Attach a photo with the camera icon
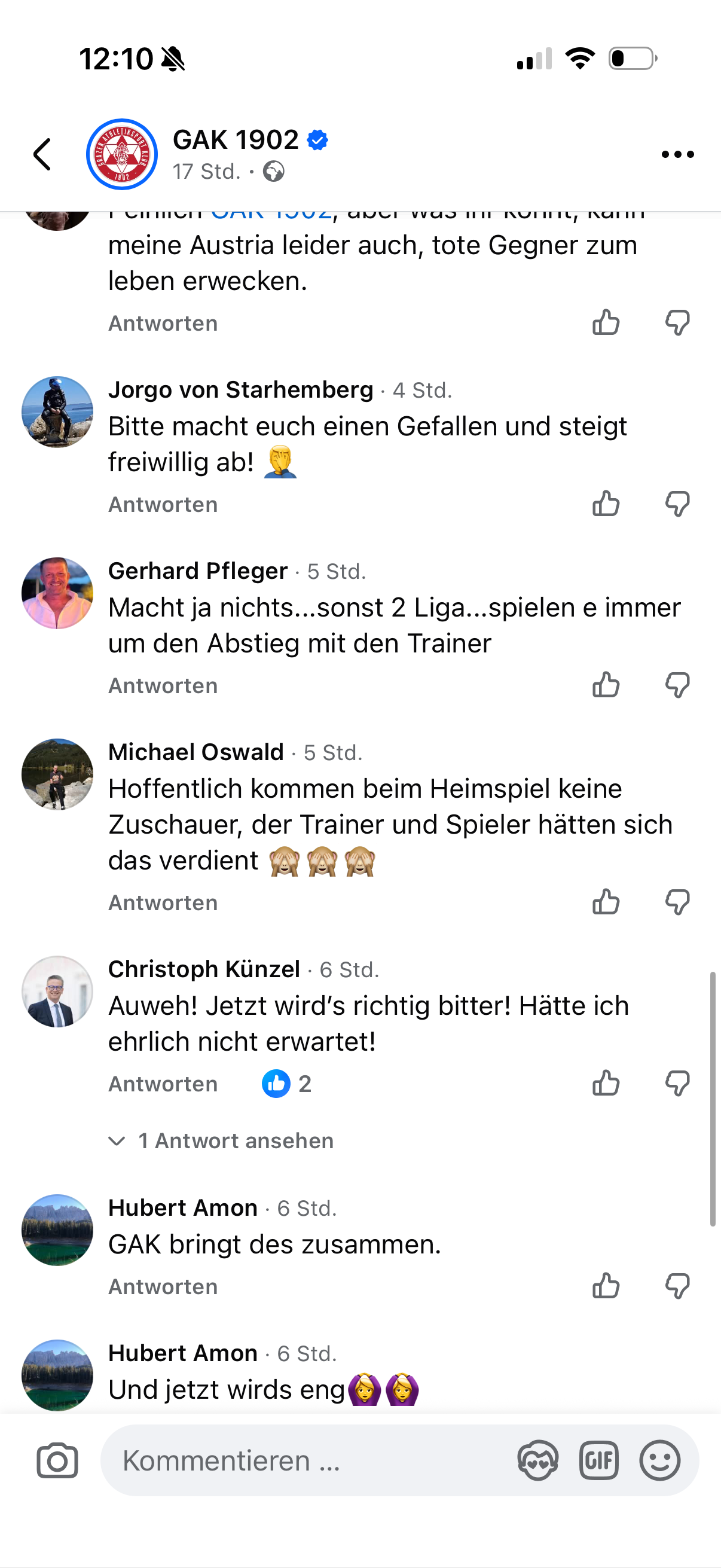This screenshot has width=721, height=1568. [57, 1460]
